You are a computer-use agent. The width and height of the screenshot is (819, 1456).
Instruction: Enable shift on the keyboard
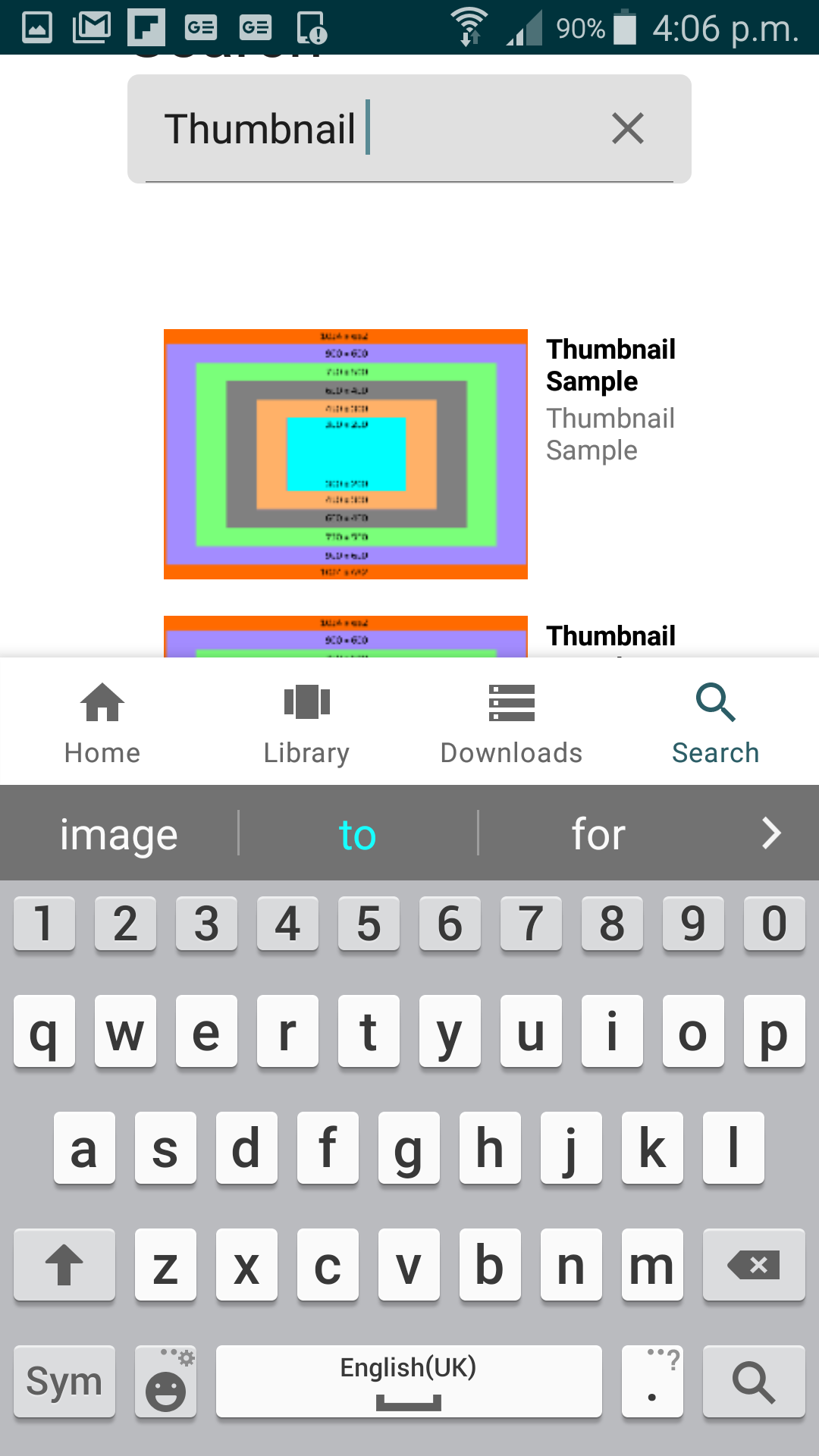pos(64,1264)
